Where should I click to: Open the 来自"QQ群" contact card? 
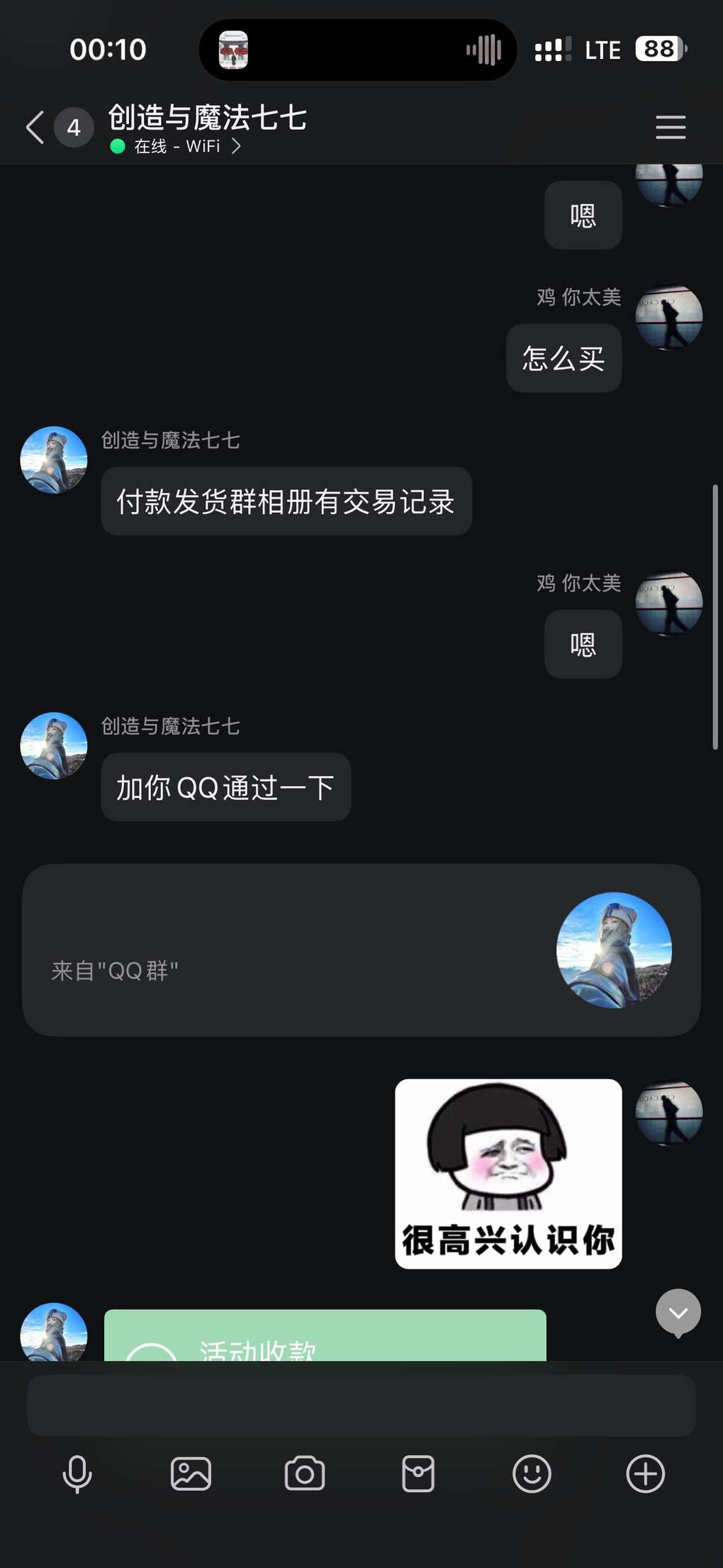click(361, 950)
